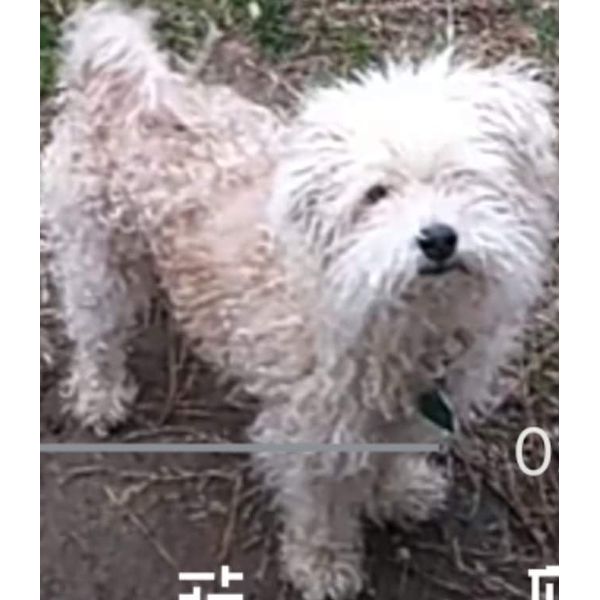The width and height of the screenshot is (600, 600).
Task: Tap the gray adjustment slider track
Action: click(240, 448)
